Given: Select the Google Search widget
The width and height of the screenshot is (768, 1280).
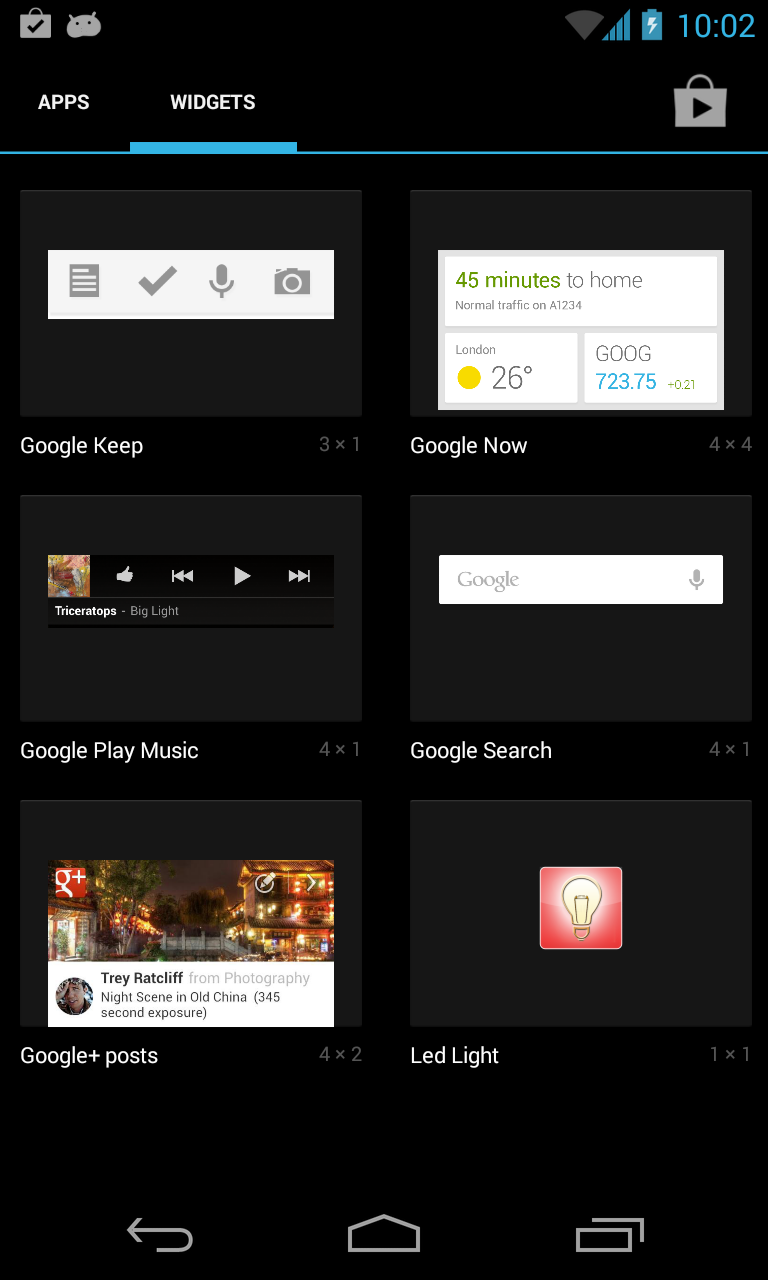Looking at the screenshot, I should coord(581,608).
